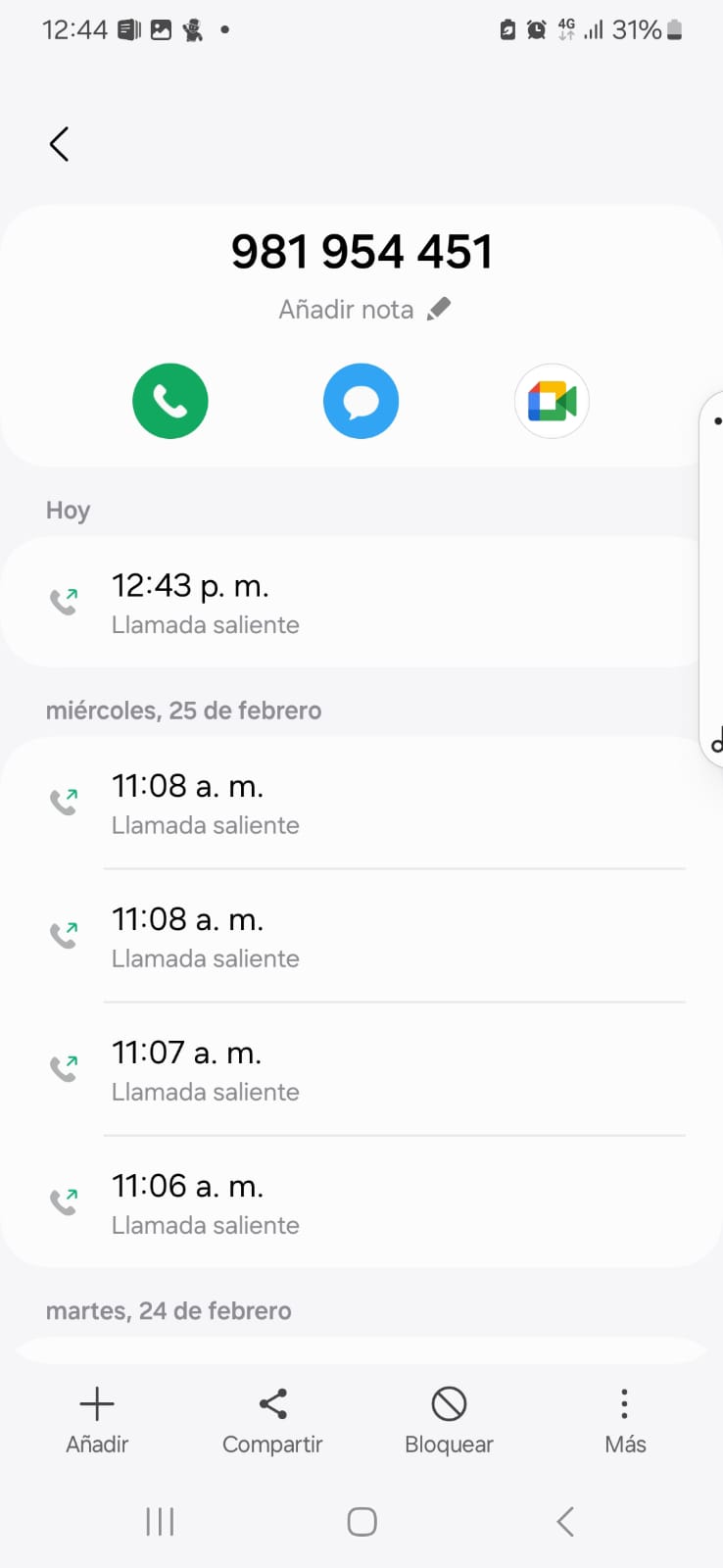Go to the home screen
This screenshot has width=723, height=1568.
click(361, 1521)
